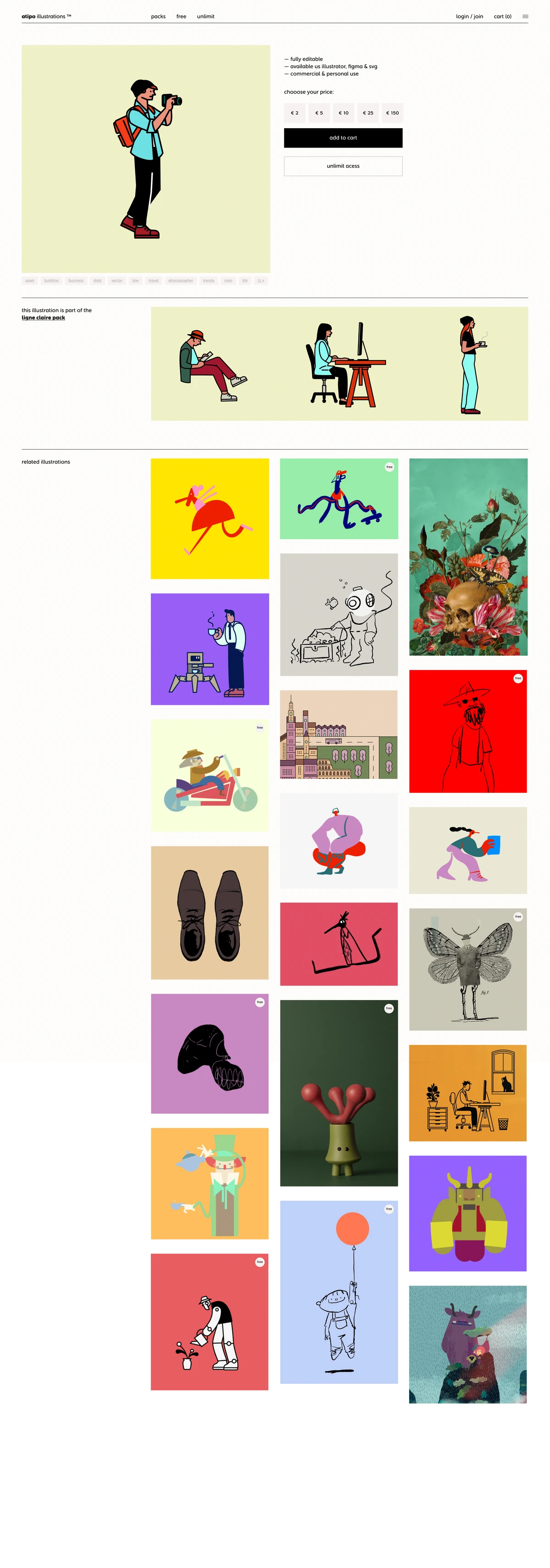The image size is (550, 1568).
Task: Open the ligne claire pack link
Action: click(43, 317)
